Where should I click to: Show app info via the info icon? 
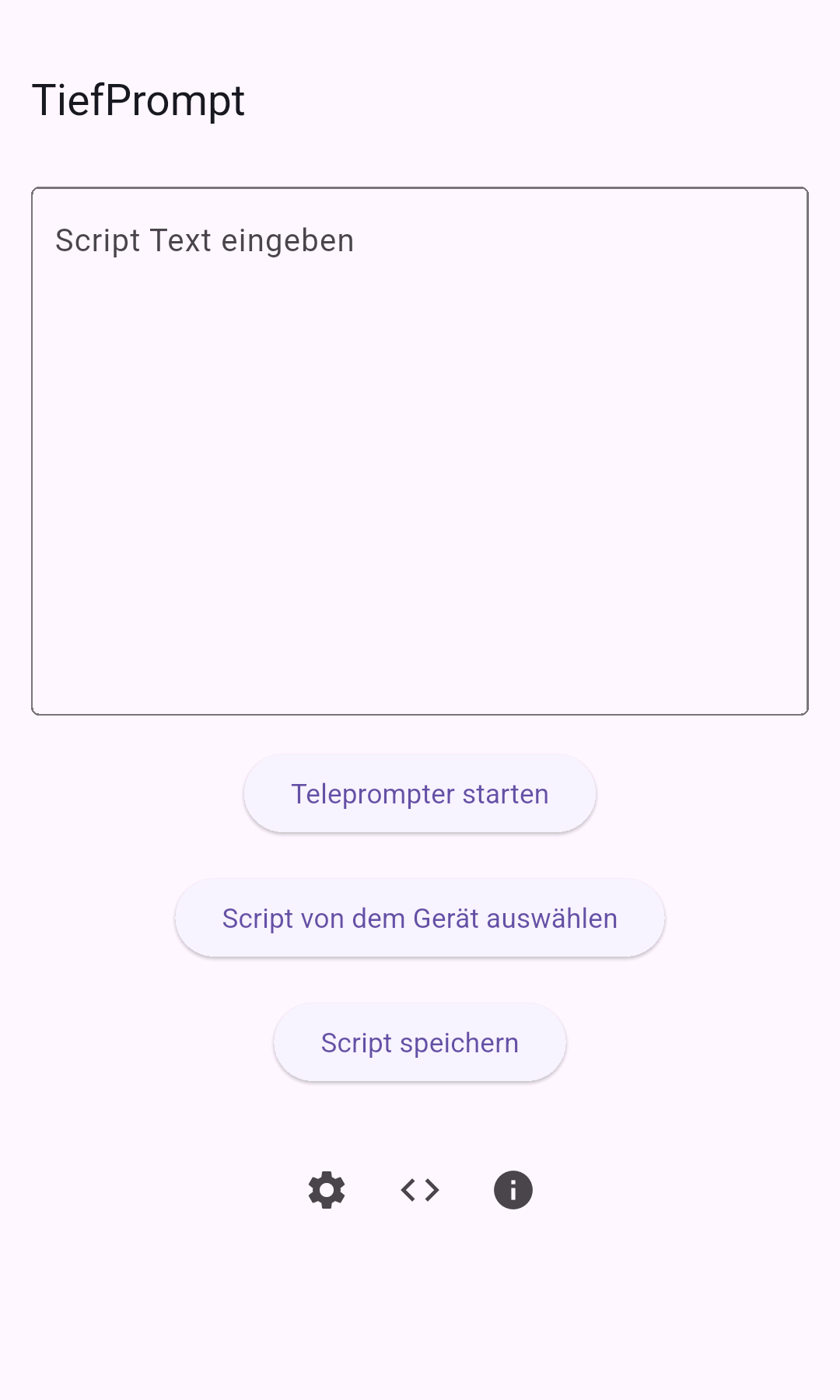pos(513,1190)
